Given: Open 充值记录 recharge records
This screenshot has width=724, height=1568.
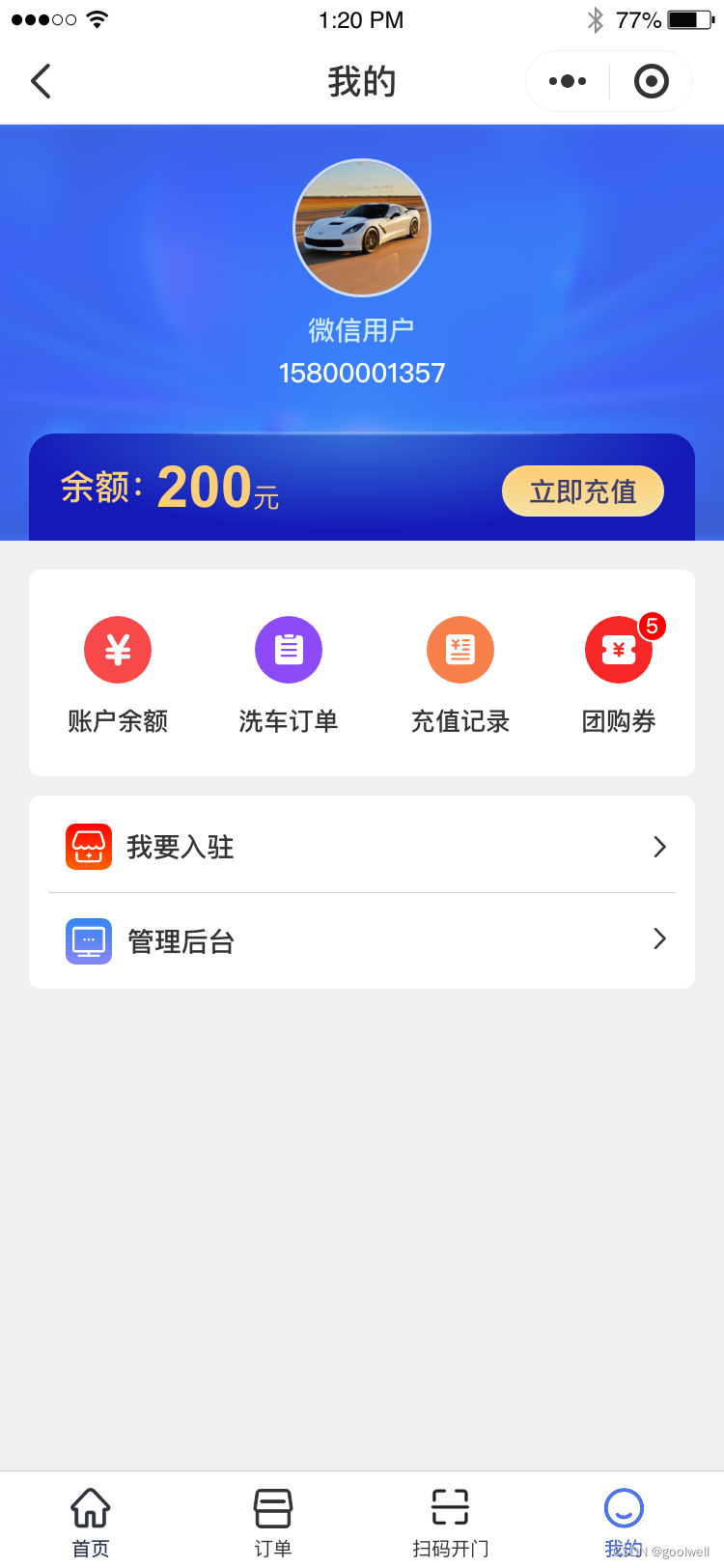Looking at the screenshot, I should coord(460,672).
